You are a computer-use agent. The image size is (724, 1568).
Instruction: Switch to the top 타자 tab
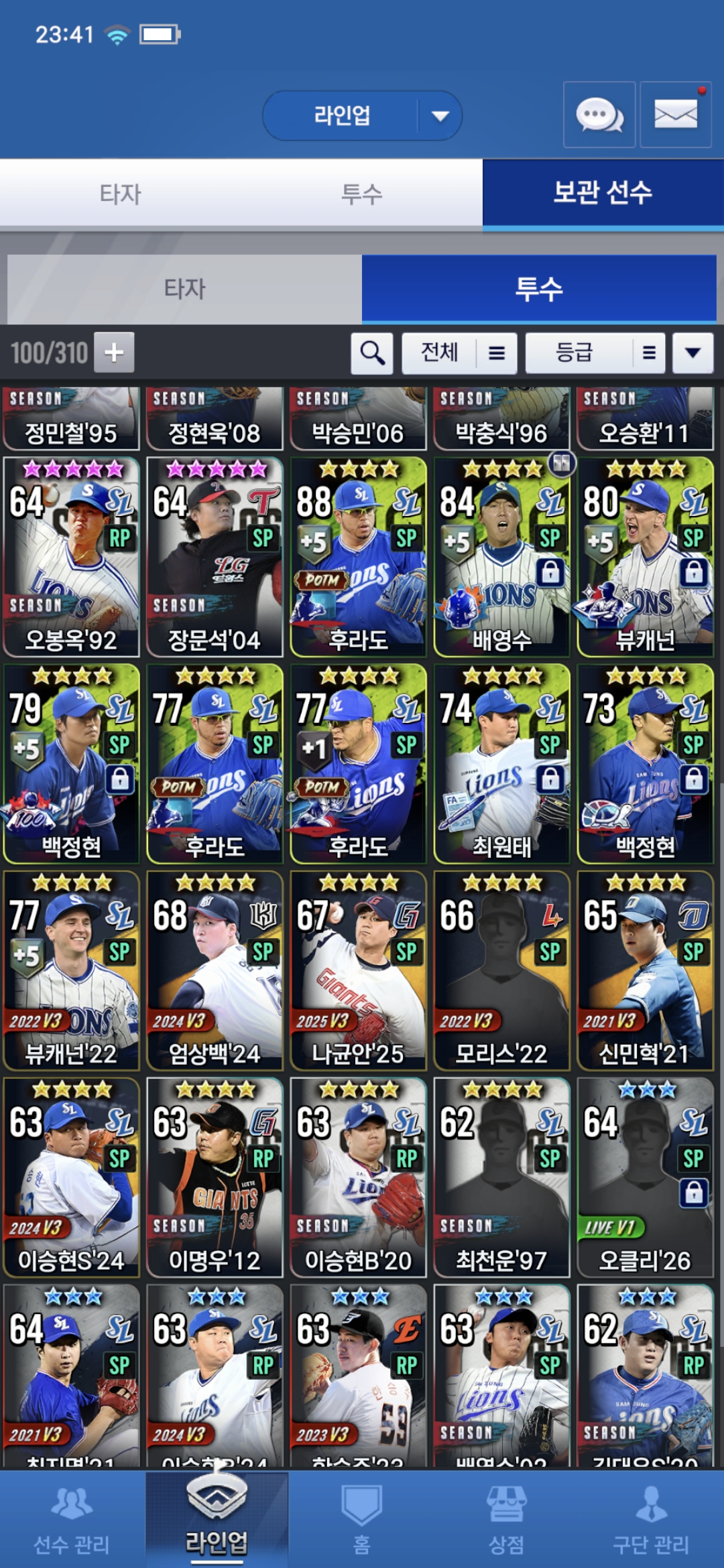(x=121, y=194)
